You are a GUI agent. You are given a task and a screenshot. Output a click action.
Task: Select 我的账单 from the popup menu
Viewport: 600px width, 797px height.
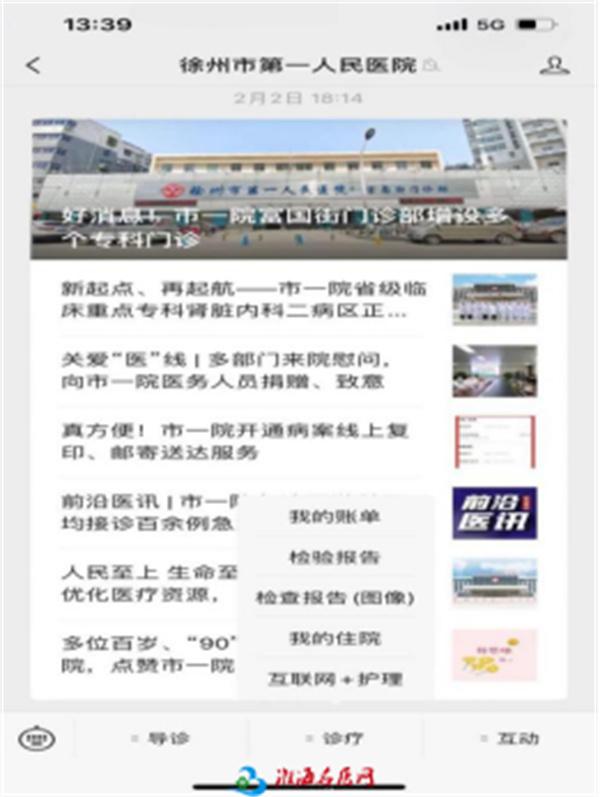point(334,517)
